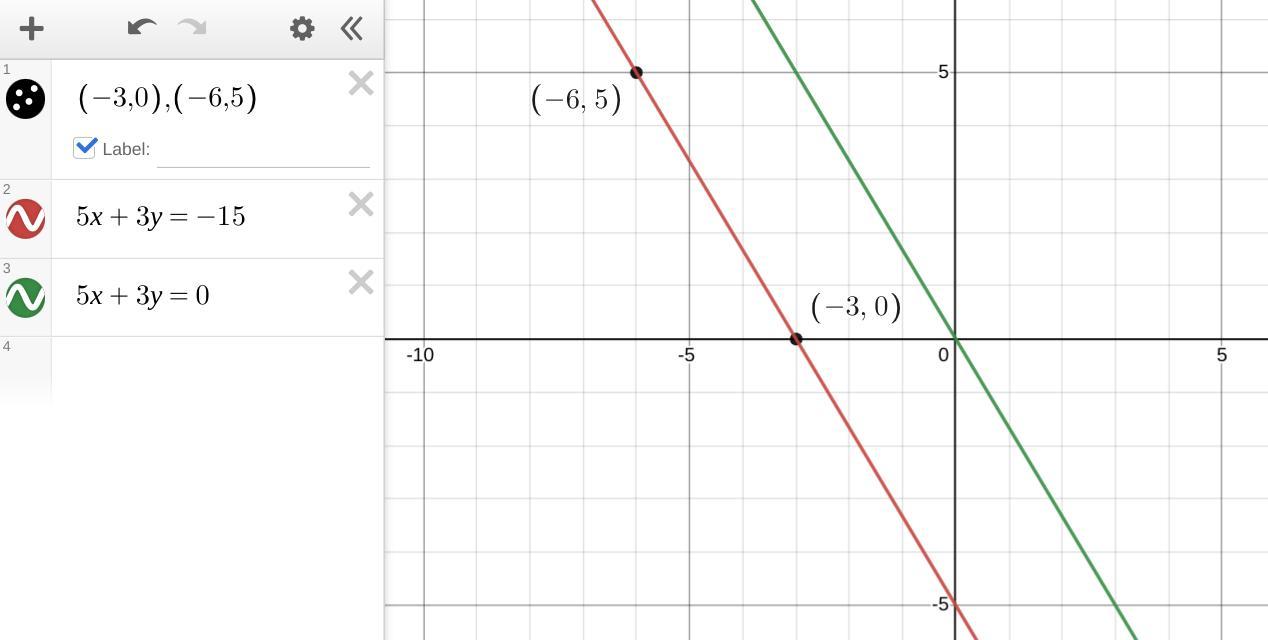Collapse the expression list panel

click(351, 28)
